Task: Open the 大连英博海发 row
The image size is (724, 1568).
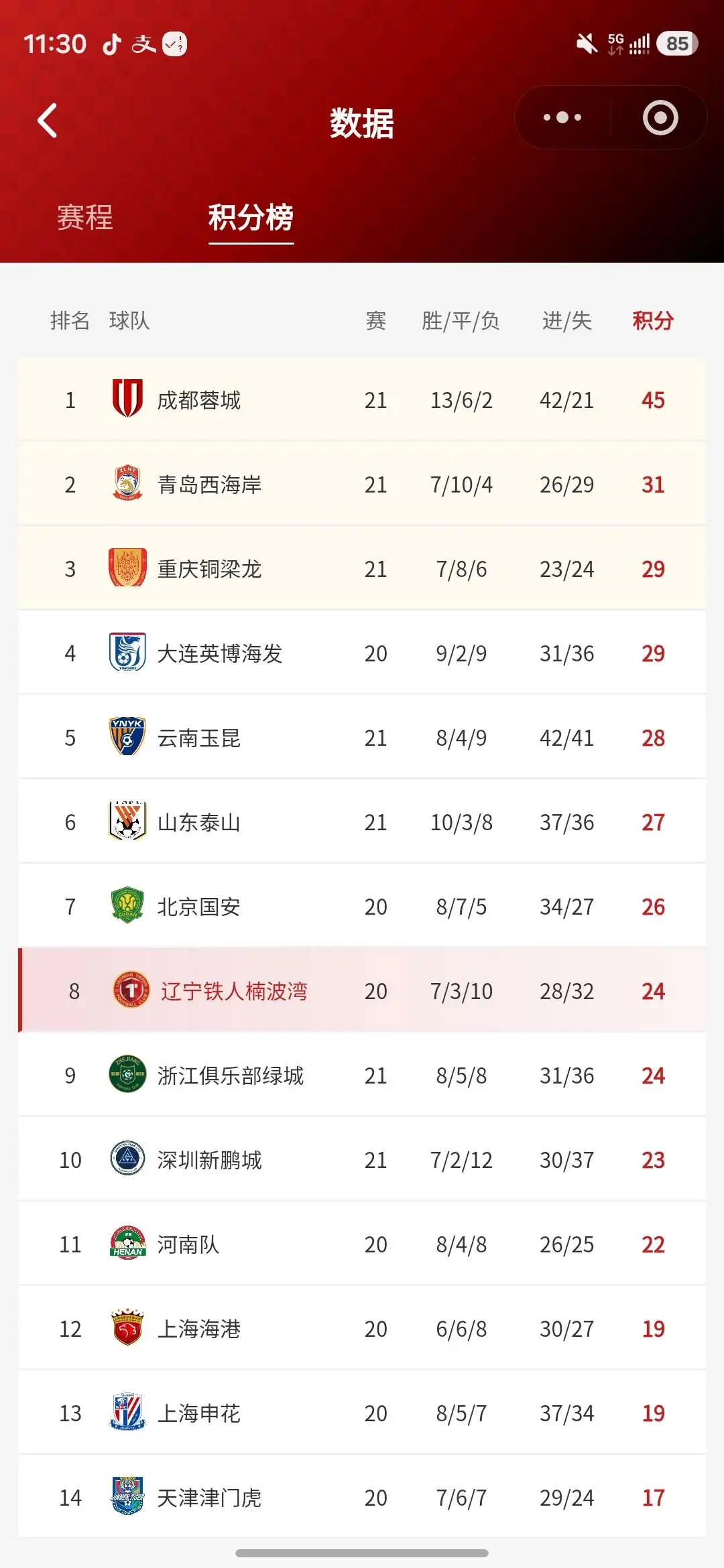Action: [x=362, y=653]
